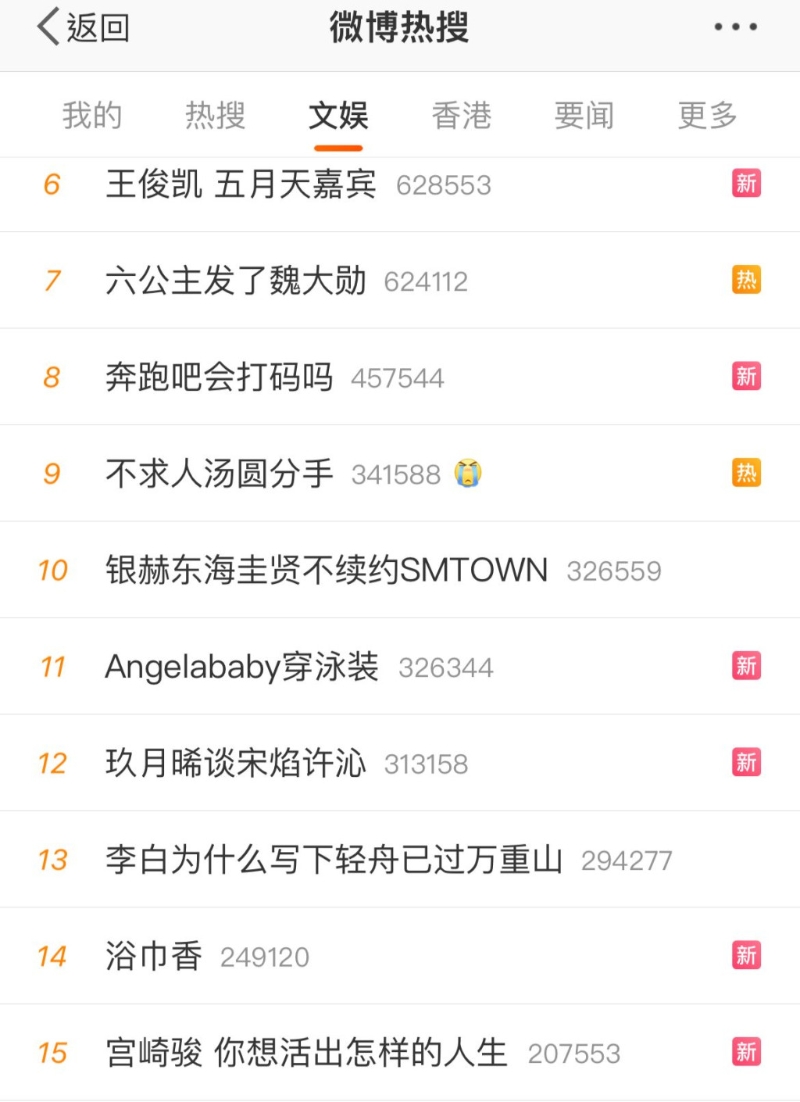Image resolution: width=800 pixels, height=1102 pixels.
Task: Switch to the 热搜 tab
Action: [214, 116]
